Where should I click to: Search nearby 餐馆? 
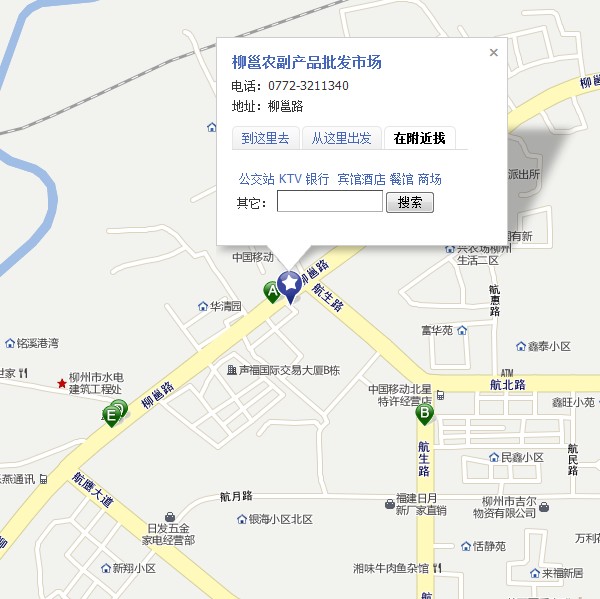(x=401, y=179)
